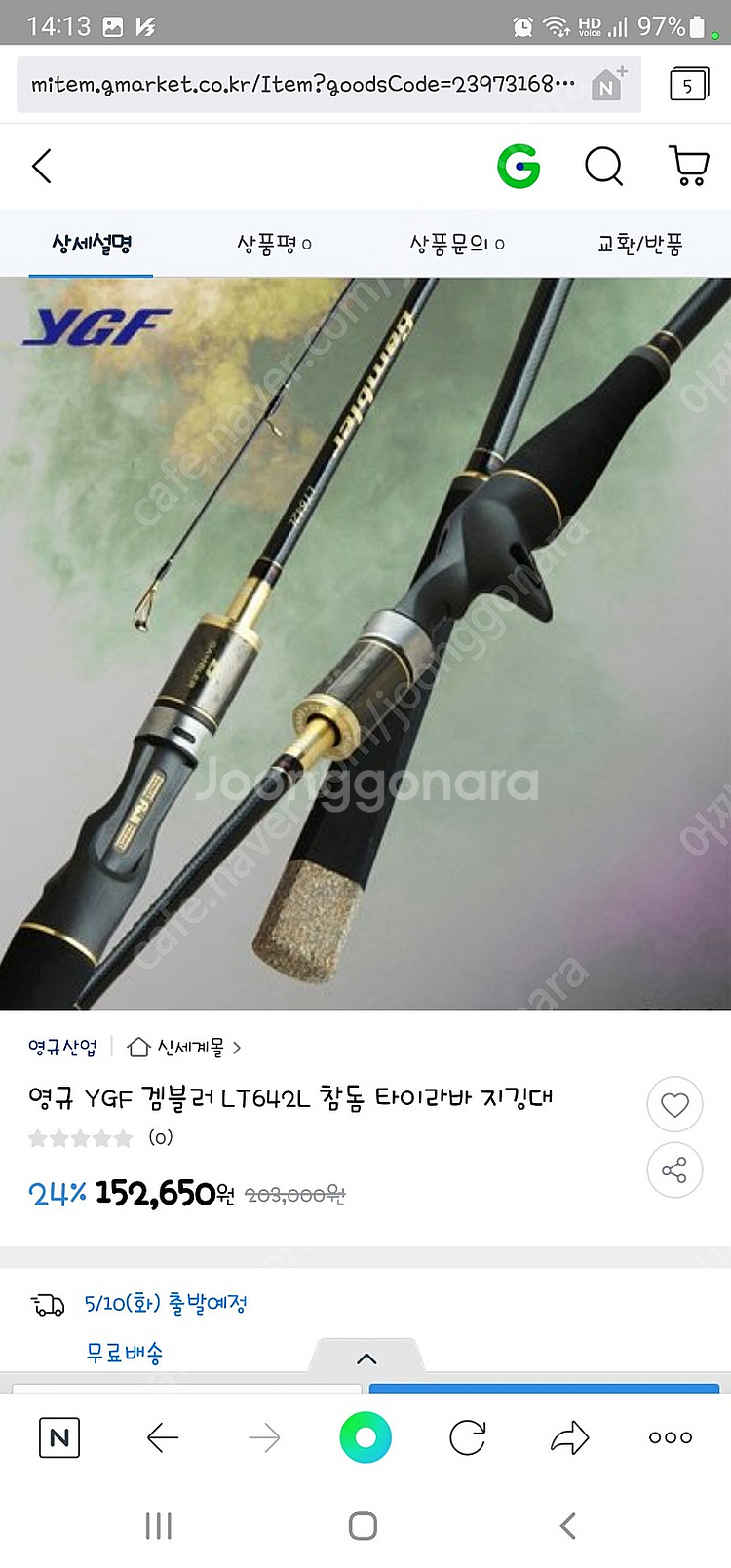Tap the home icon beside 신세계몰
Image resolution: width=731 pixels, height=1568 pixels.
(x=136, y=1047)
